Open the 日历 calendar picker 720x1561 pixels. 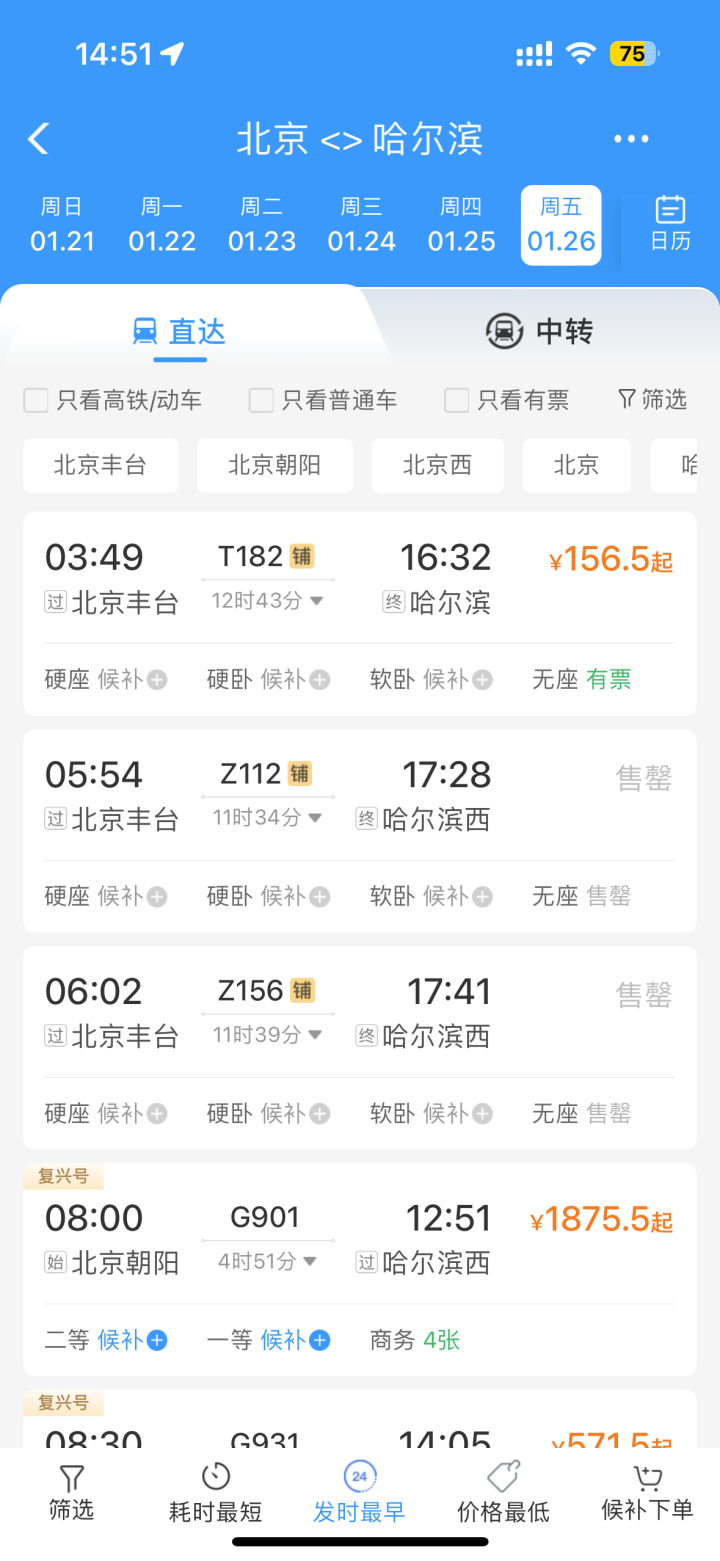pos(670,224)
